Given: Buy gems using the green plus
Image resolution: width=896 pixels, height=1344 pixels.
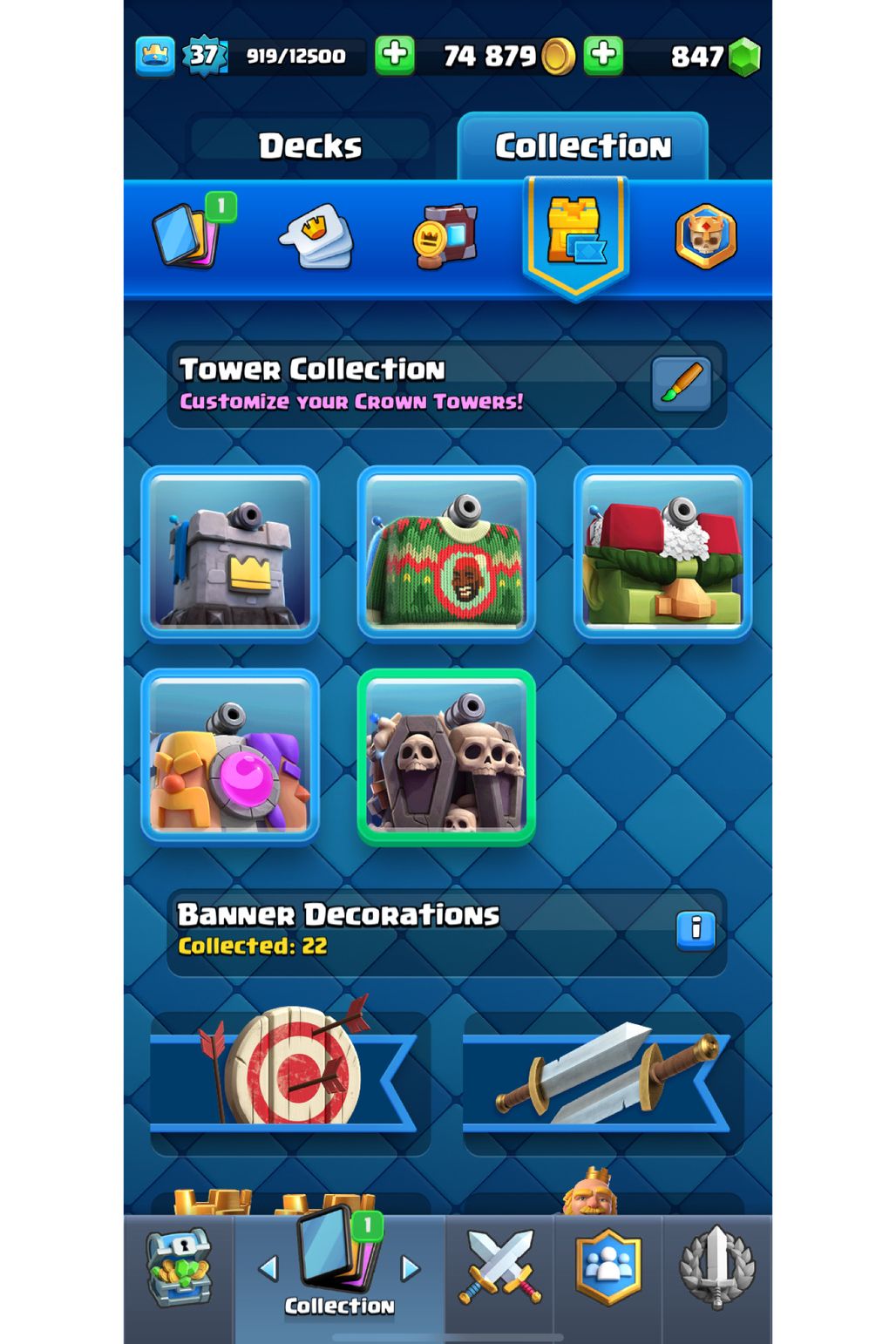Looking at the screenshot, I should [x=603, y=56].
